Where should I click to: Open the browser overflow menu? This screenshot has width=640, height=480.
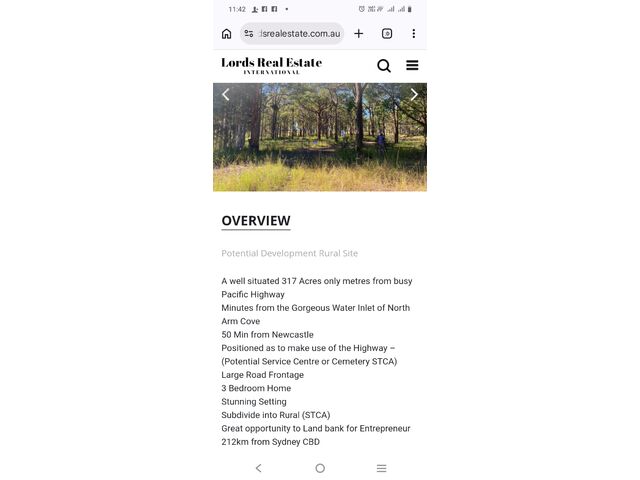click(x=414, y=34)
